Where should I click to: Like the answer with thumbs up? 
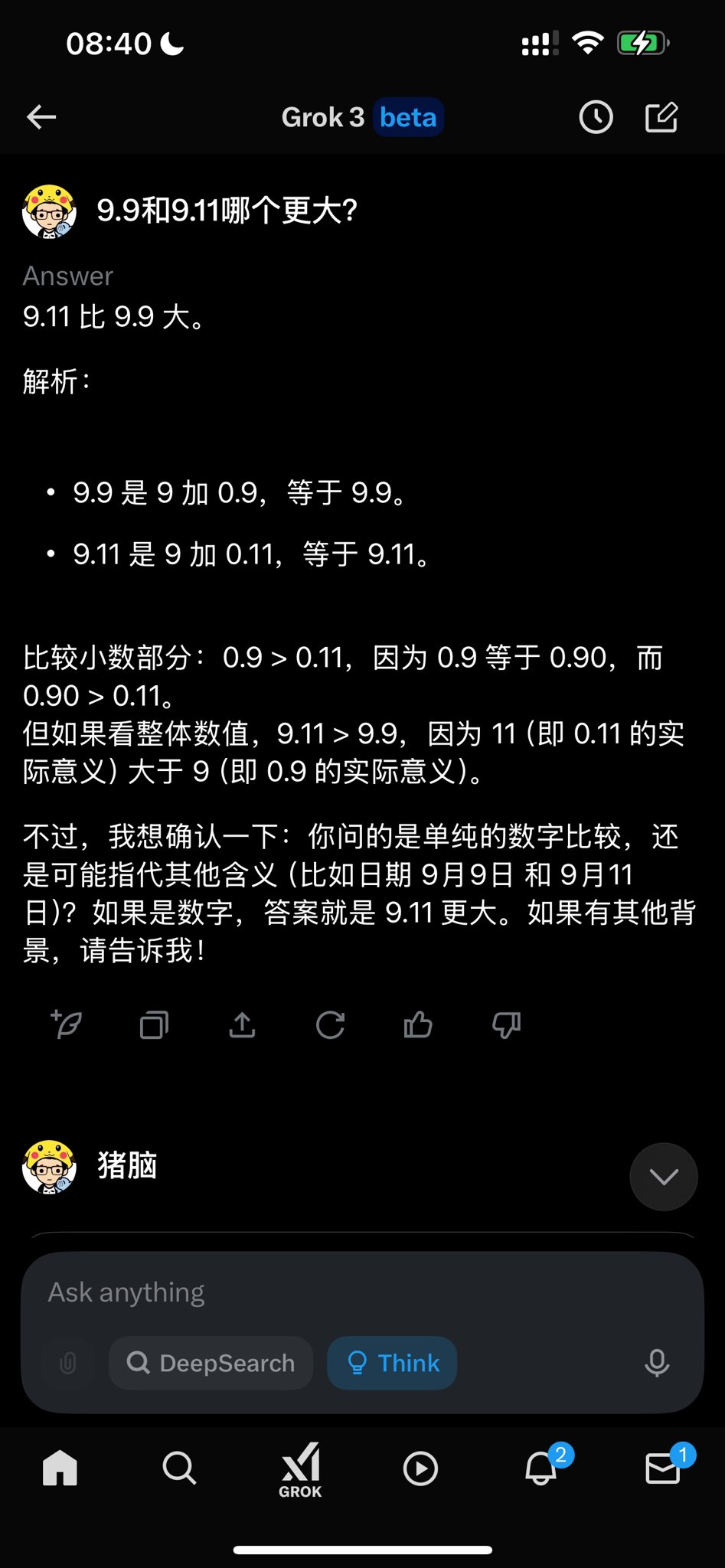418,1024
